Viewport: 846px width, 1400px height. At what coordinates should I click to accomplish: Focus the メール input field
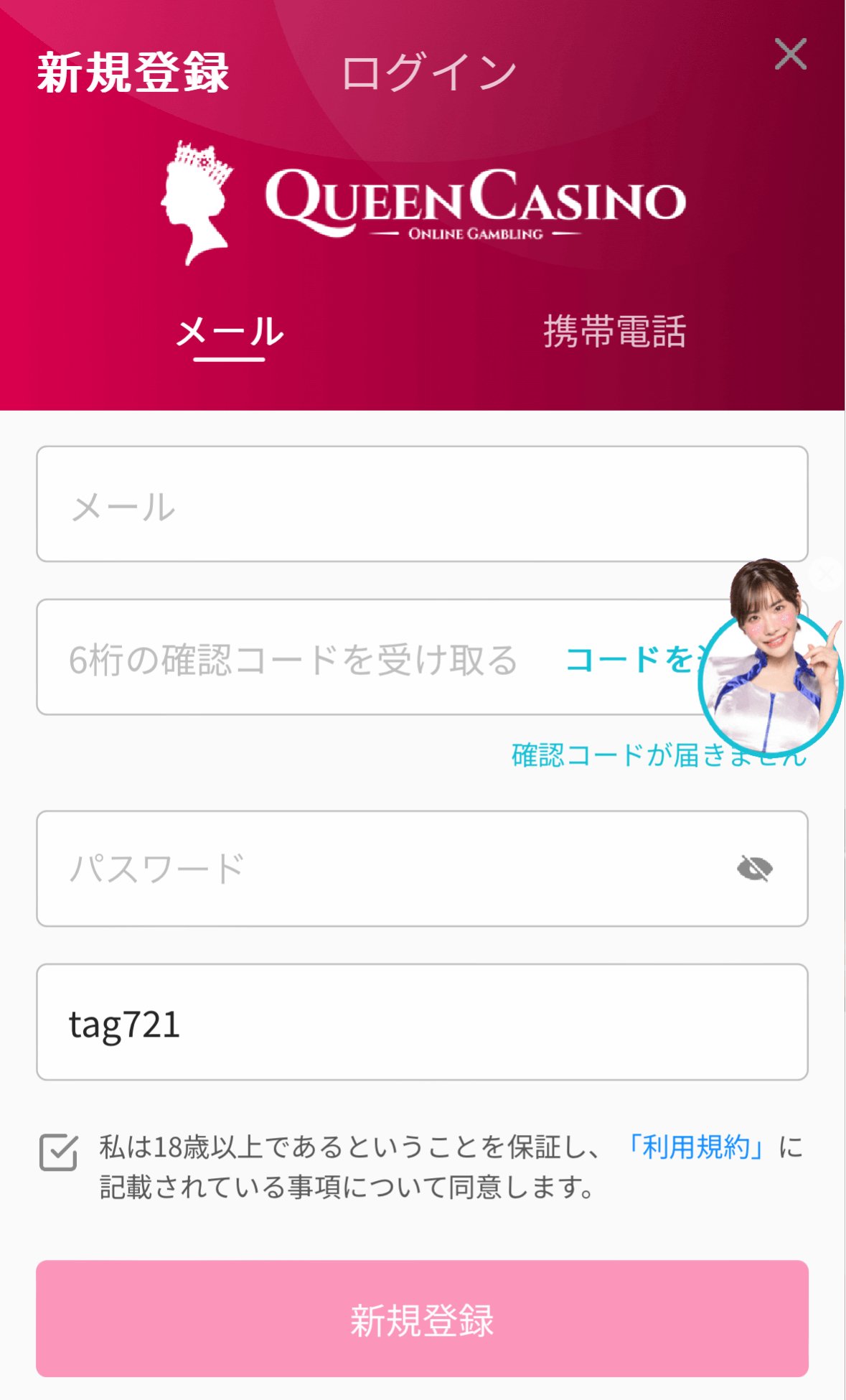[422, 504]
